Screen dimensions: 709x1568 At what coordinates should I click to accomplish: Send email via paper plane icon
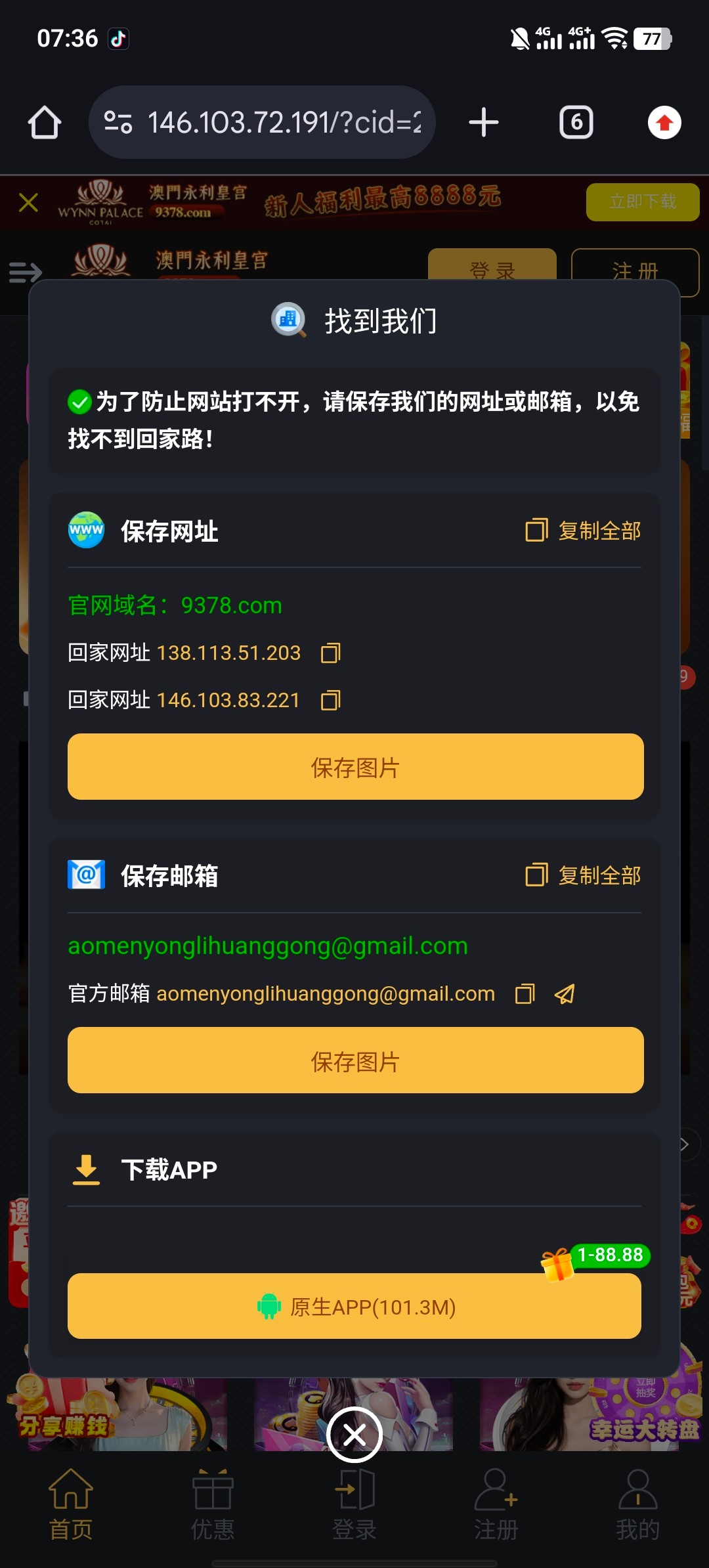pos(565,994)
